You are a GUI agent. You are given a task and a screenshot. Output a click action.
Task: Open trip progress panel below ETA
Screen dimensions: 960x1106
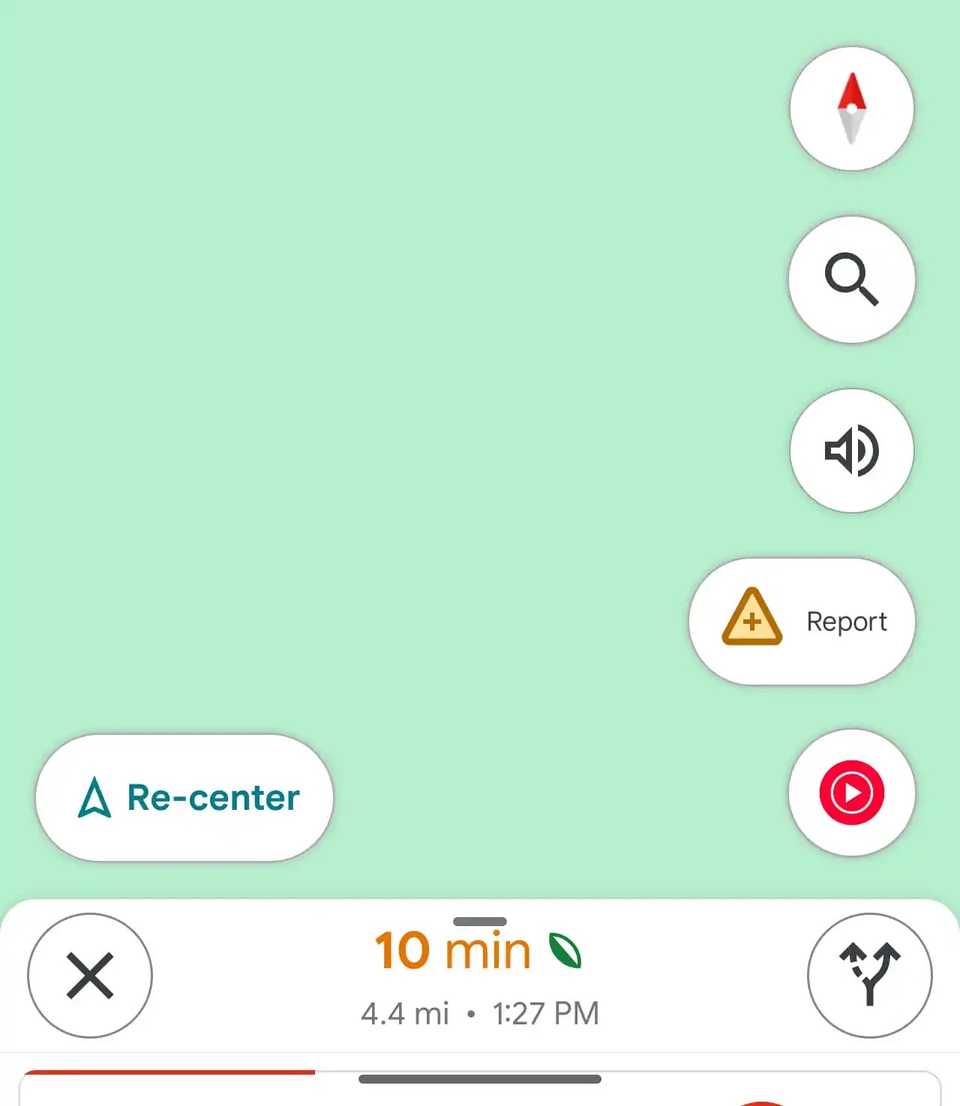click(x=480, y=1077)
